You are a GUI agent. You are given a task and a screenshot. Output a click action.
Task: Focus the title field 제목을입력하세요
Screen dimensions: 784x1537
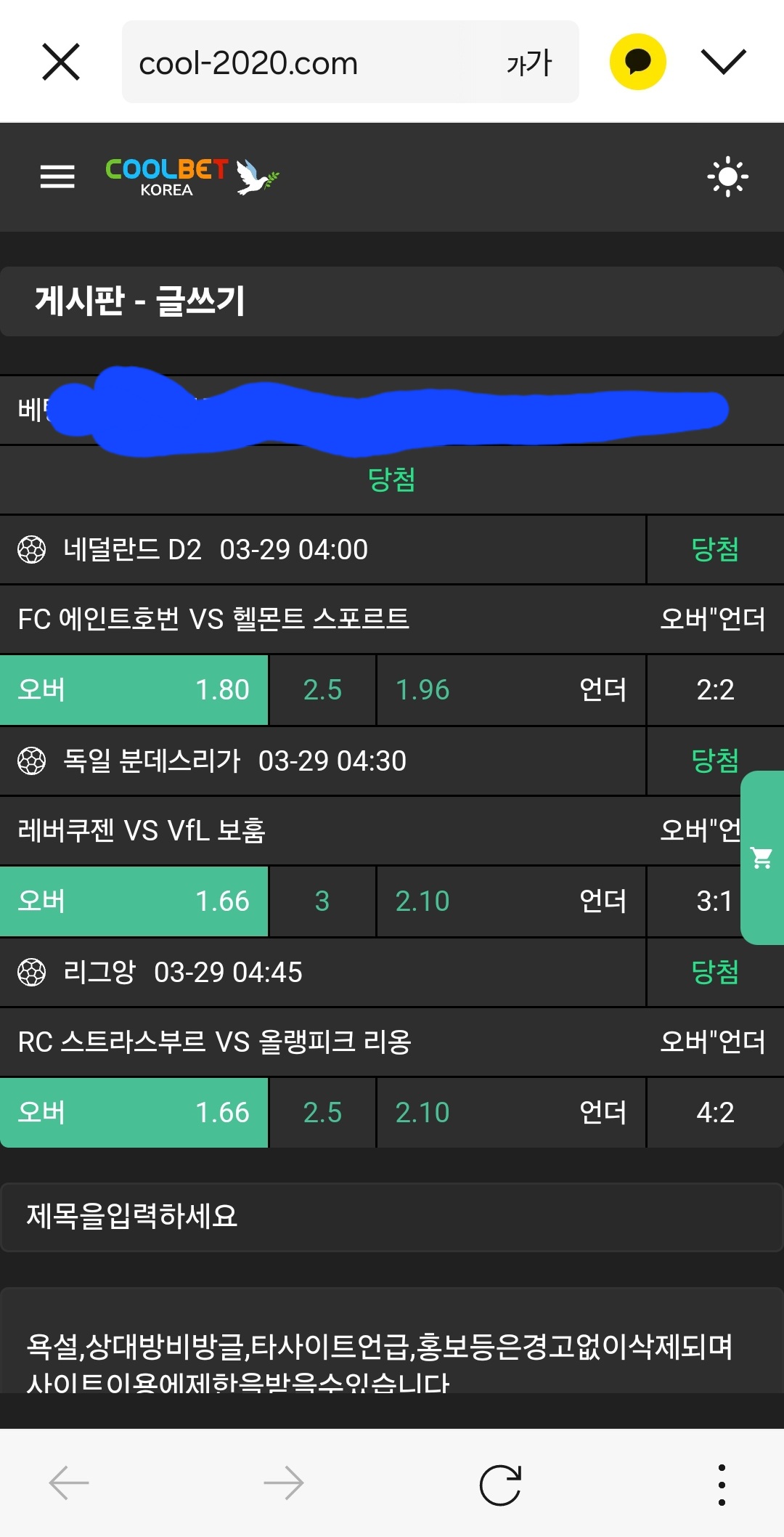(392, 1217)
